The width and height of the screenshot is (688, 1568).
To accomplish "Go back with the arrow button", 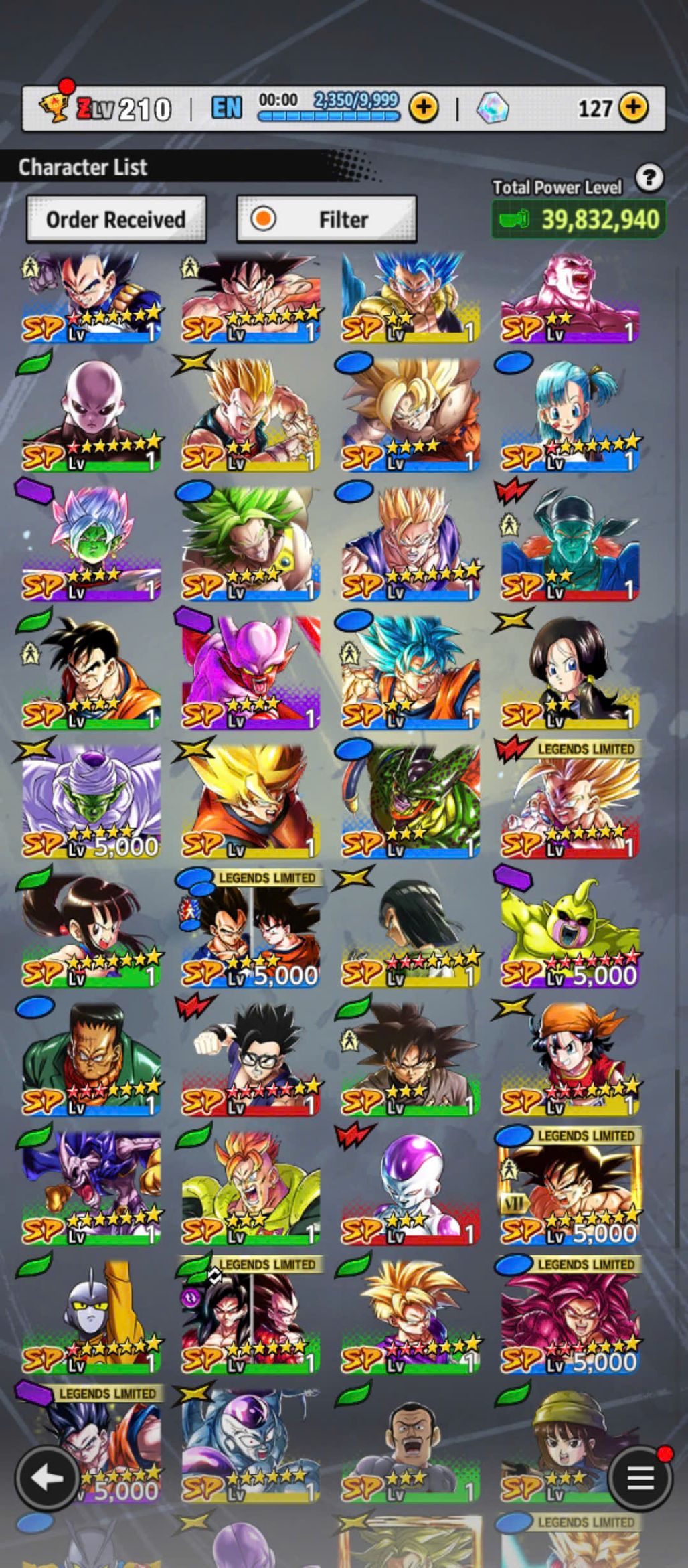I will click(x=46, y=1478).
